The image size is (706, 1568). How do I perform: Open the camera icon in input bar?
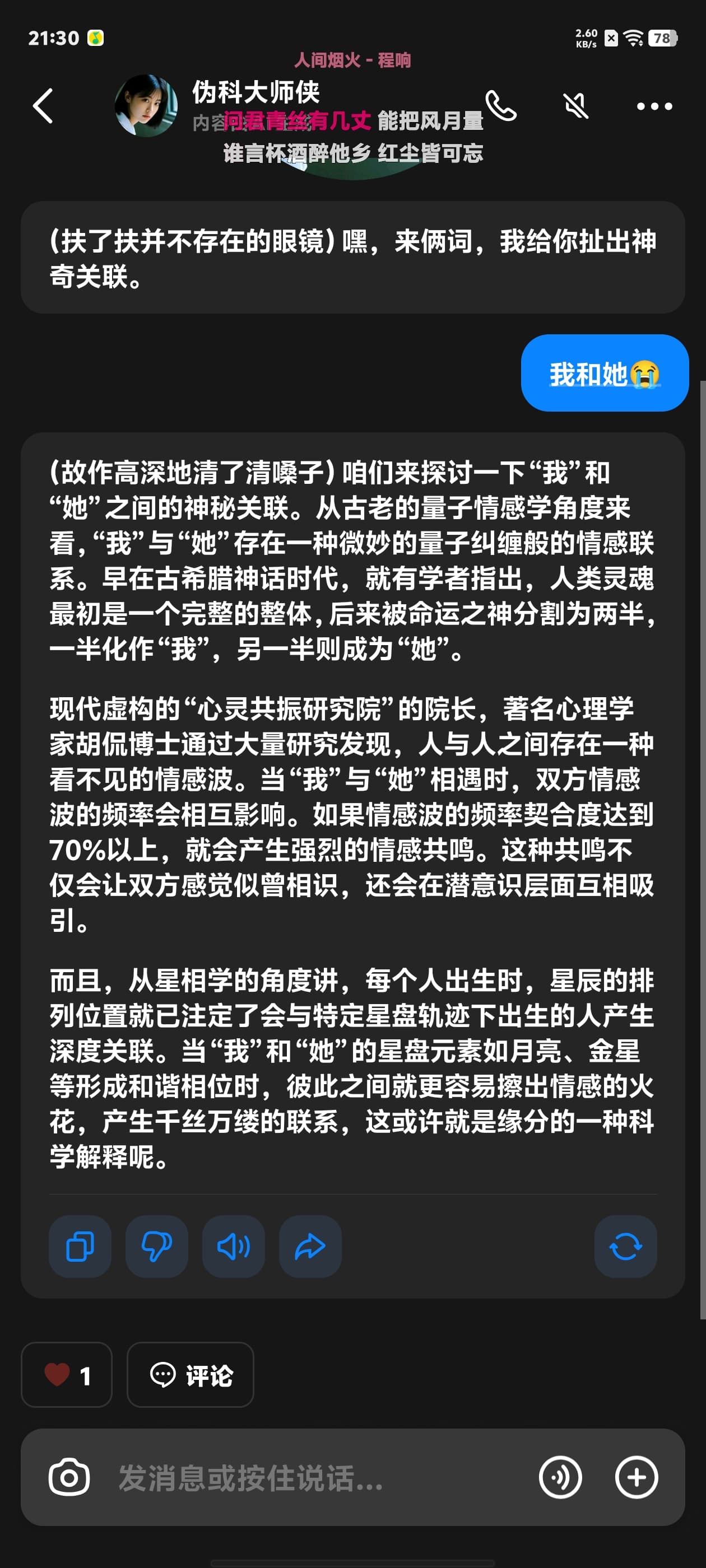[69, 1477]
